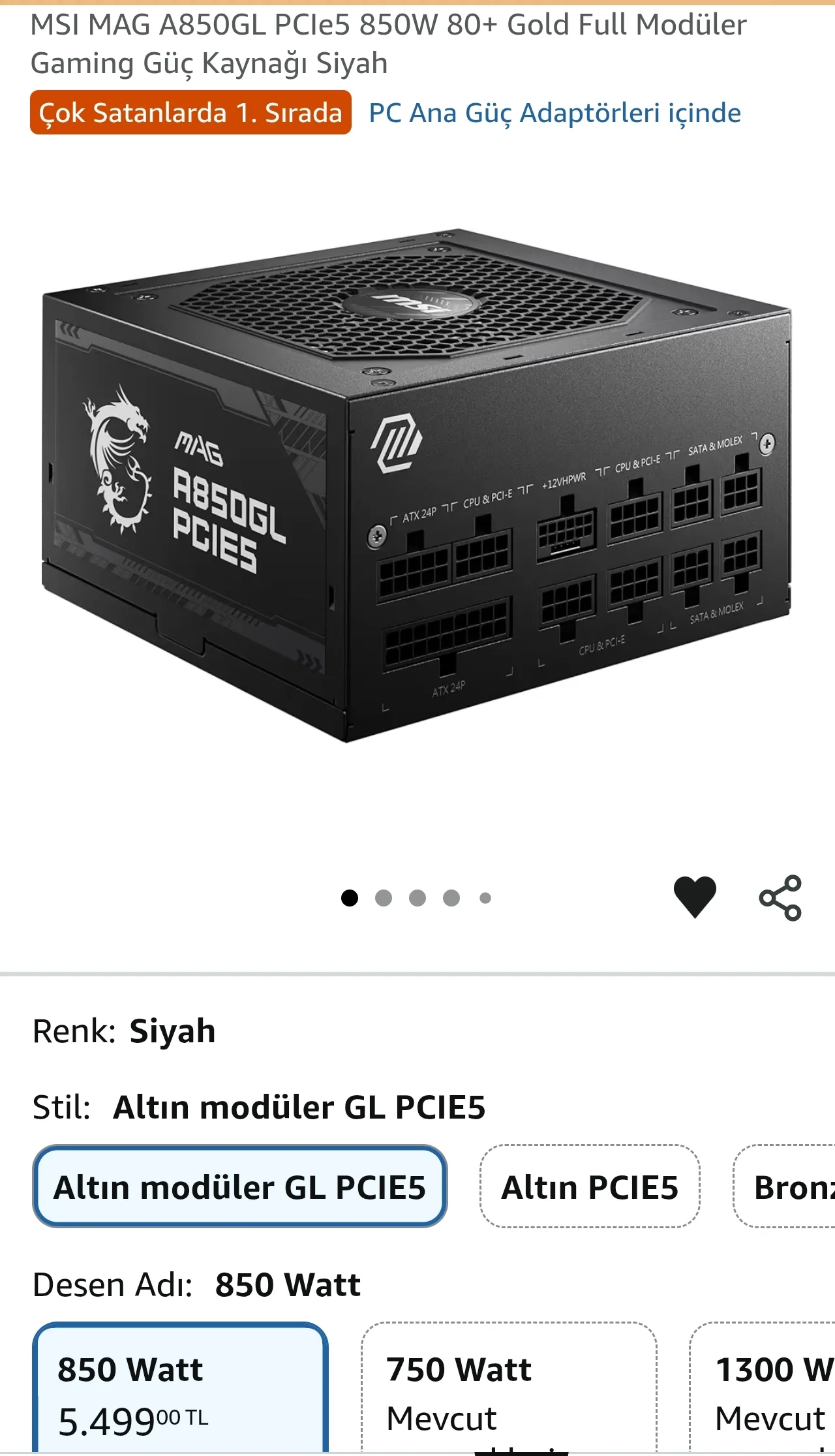Tap the Çok Satanlarda 1. Sırada badge
Screen dimensions: 835x1456
click(190, 113)
